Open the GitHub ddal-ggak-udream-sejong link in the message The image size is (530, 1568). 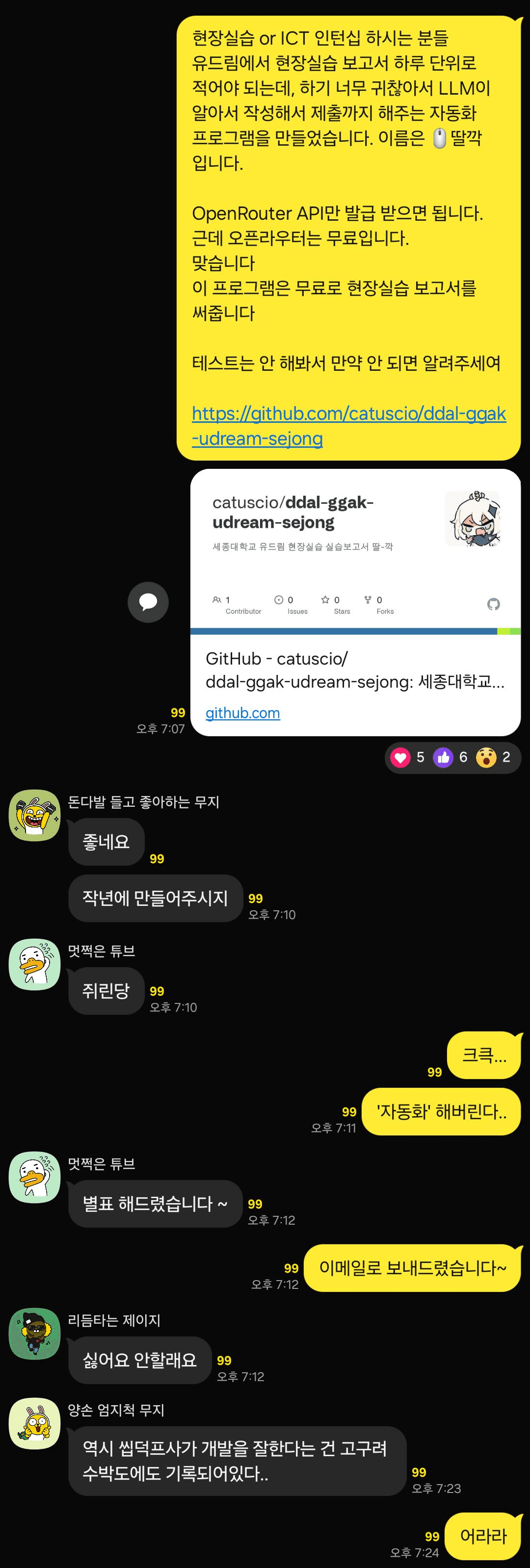348,414
